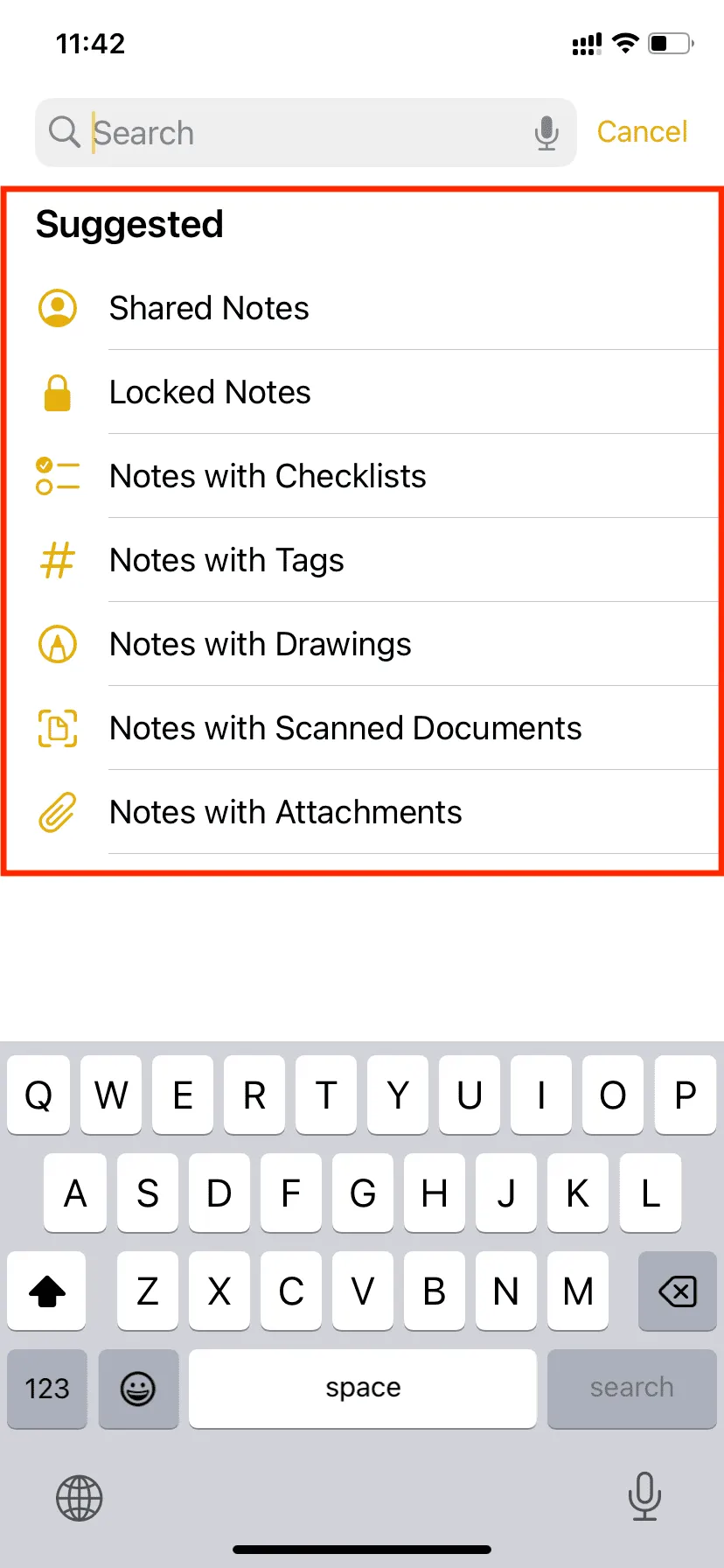This screenshot has width=724, height=1568.
Task: Open the emoji keyboard
Action: coord(138,1389)
